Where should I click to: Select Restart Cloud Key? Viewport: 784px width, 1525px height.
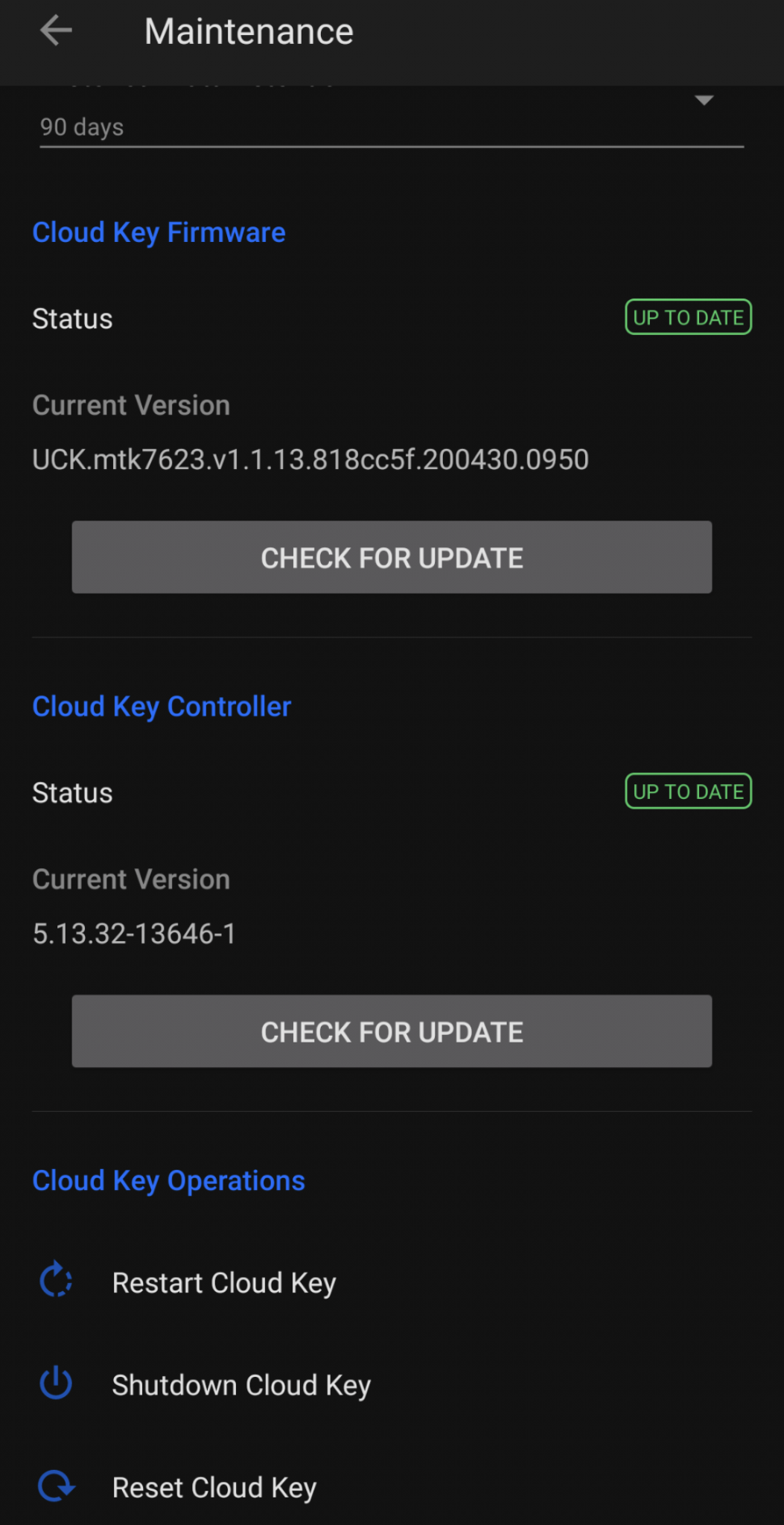point(392,1282)
